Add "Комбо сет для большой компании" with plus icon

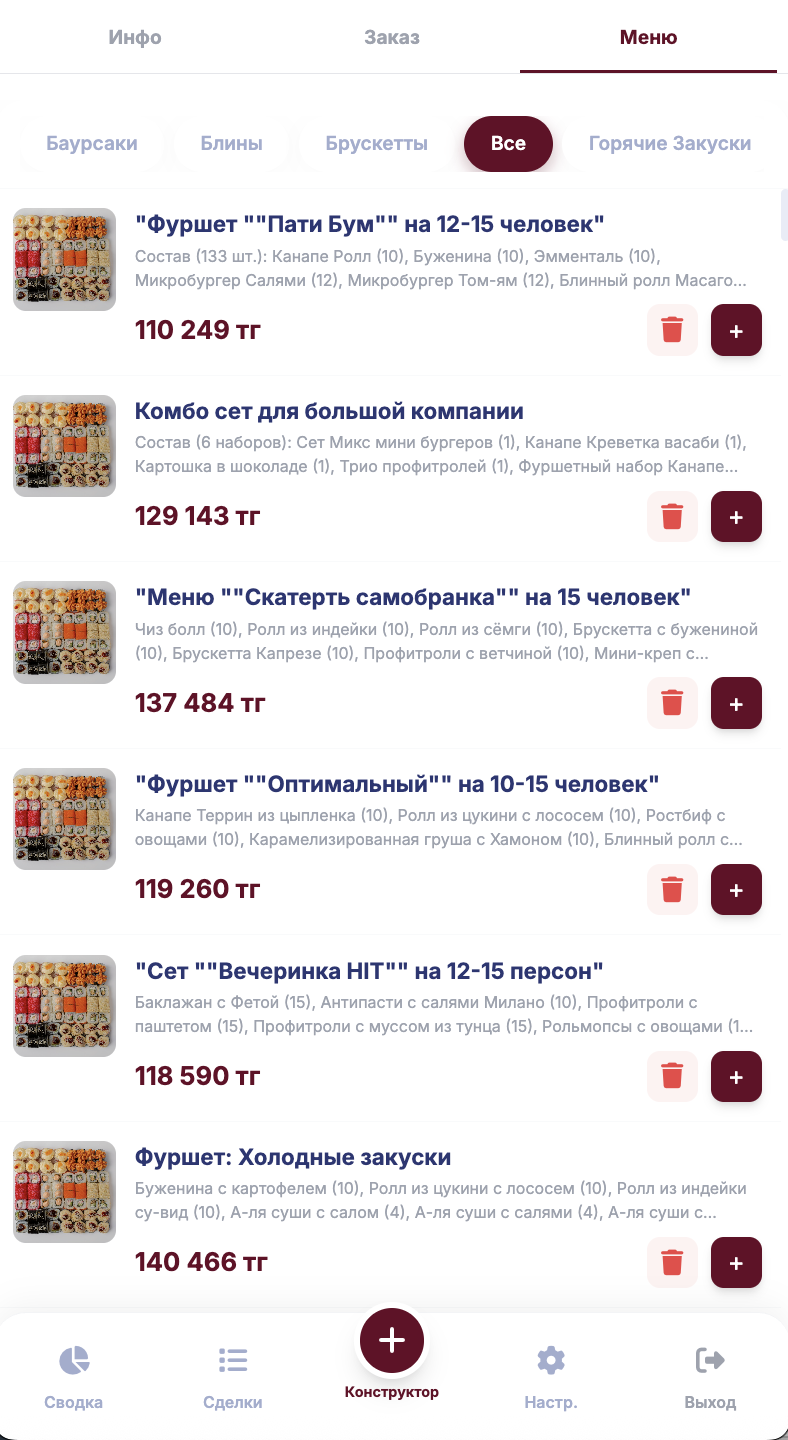736,516
